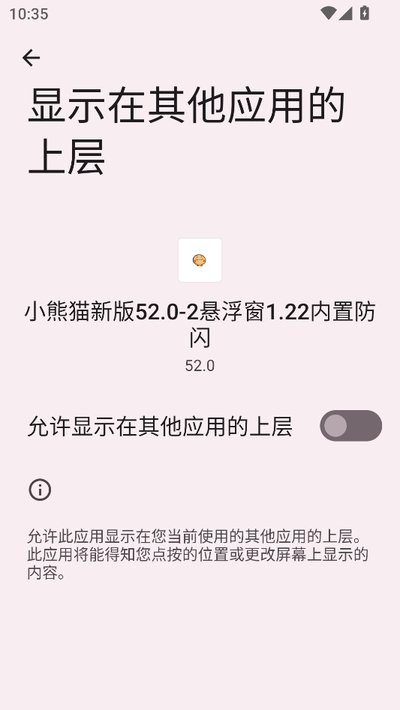Viewport: 400px width, 710px height.
Task: Go back using the top-left arrow
Action: click(x=31, y=58)
